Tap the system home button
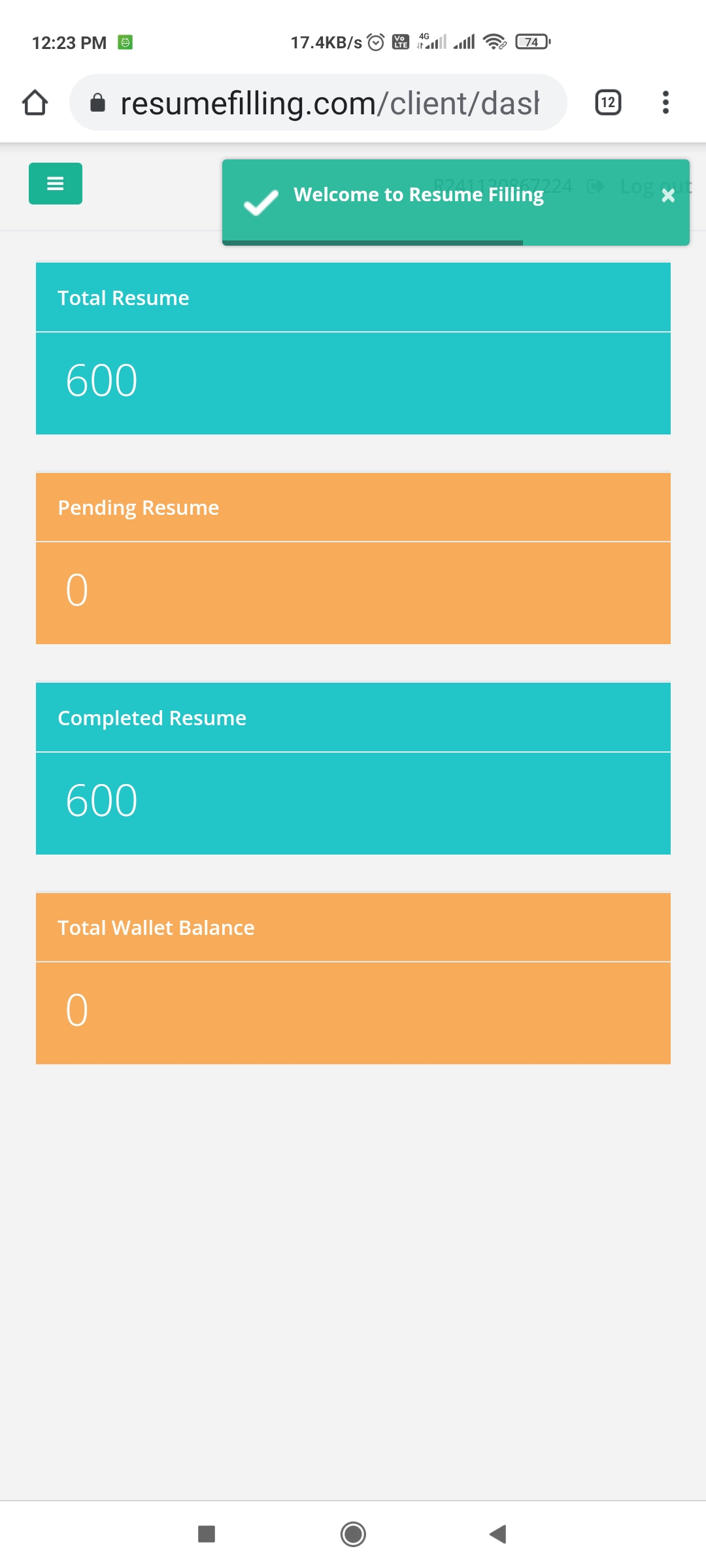 [353, 1533]
